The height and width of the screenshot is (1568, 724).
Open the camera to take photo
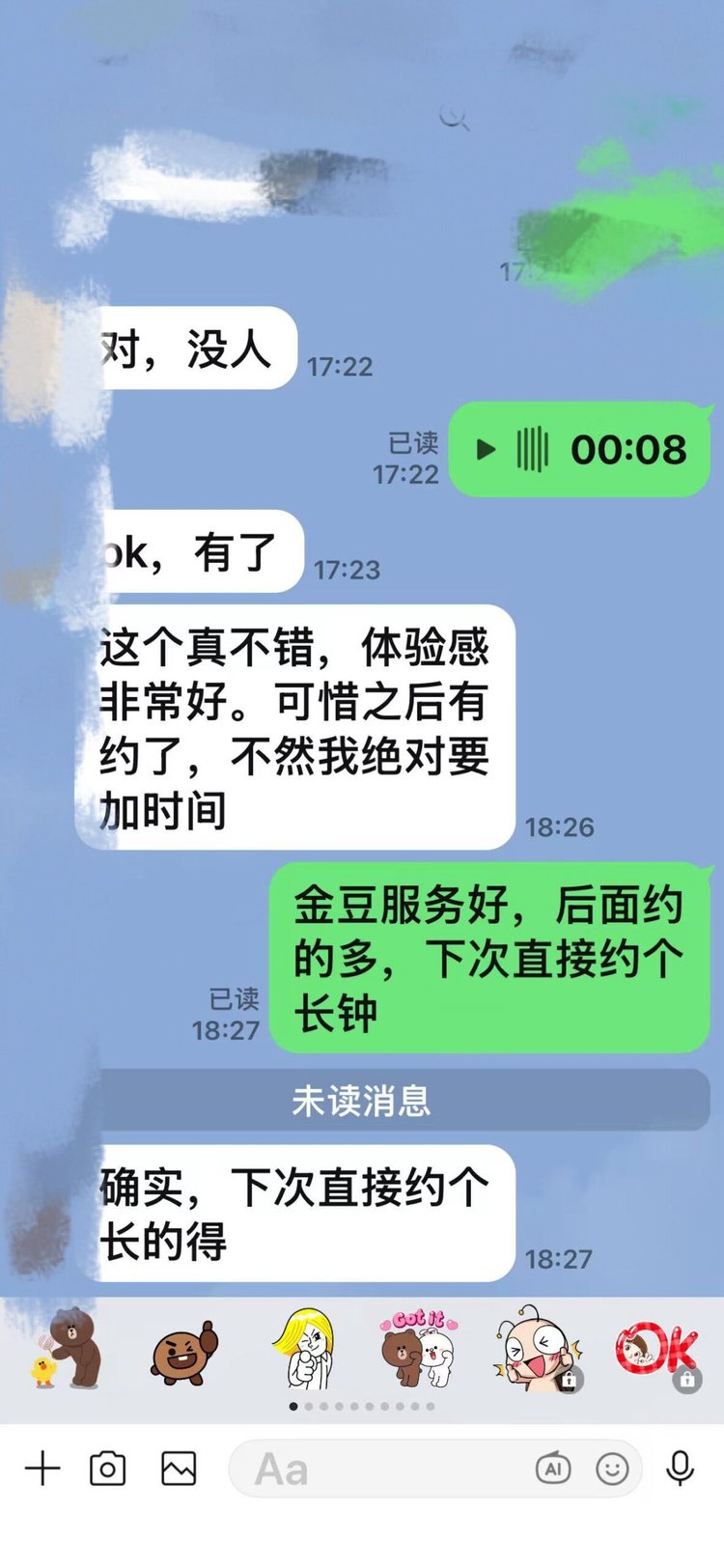point(107,1469)
